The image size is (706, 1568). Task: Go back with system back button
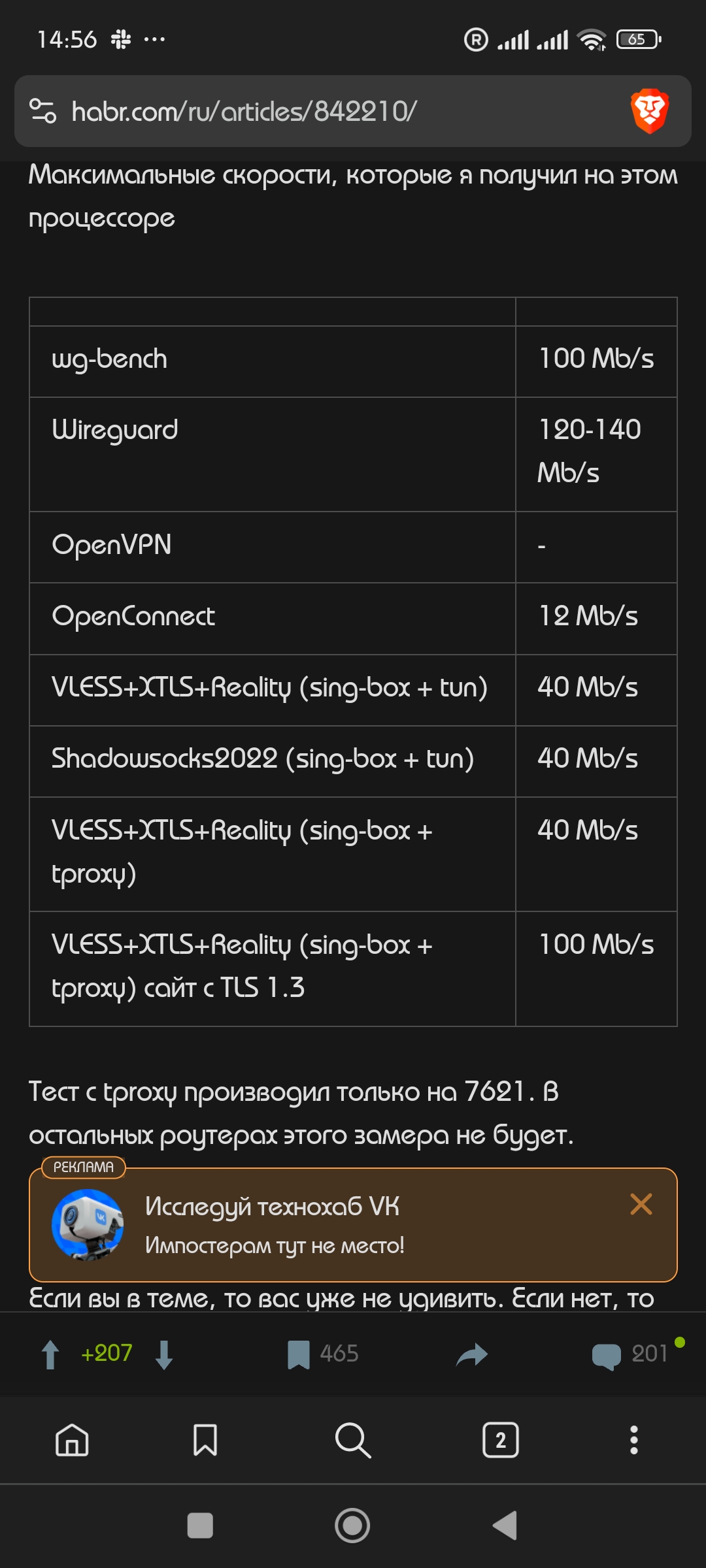click(505, 1526)
